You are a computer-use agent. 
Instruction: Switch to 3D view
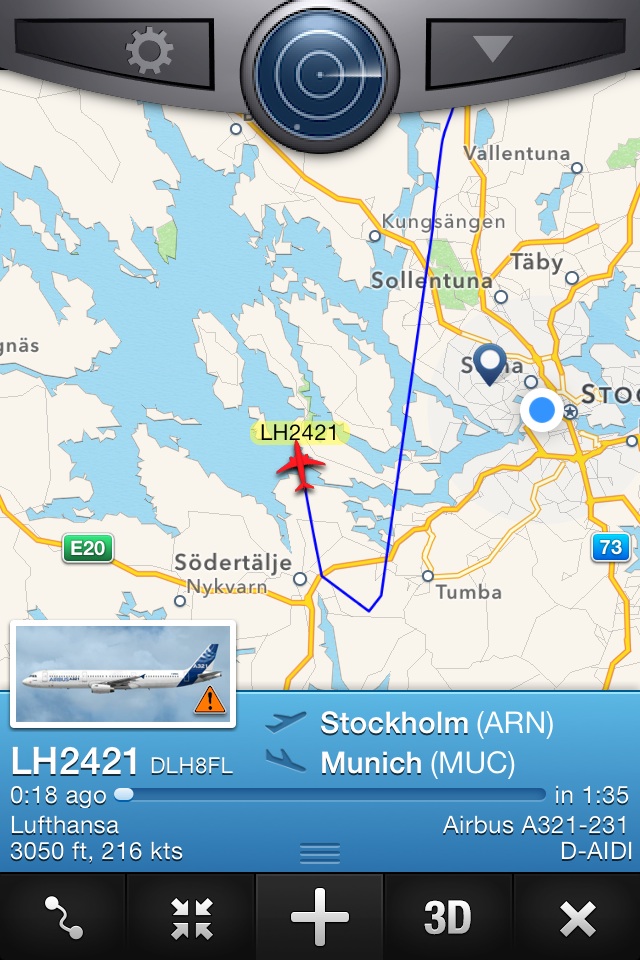448,917
